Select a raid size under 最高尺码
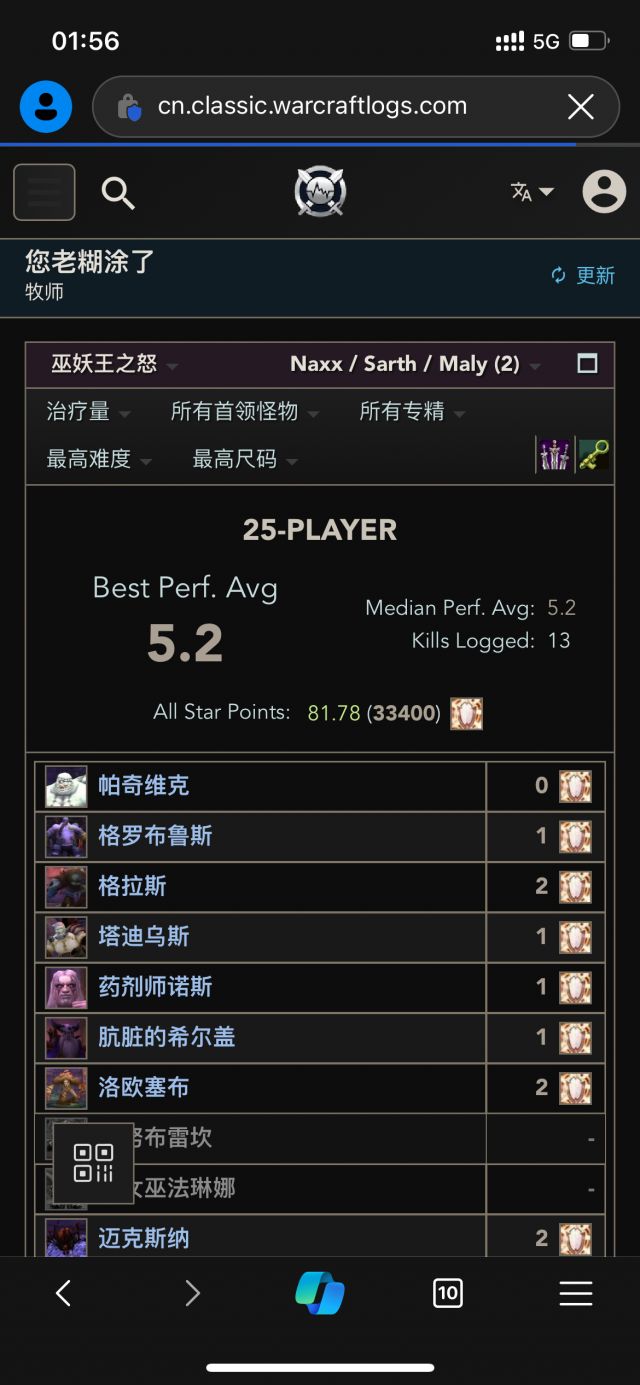Image resolution: width=640 pixels, height=1385 pixels. [x=244, y=460]
